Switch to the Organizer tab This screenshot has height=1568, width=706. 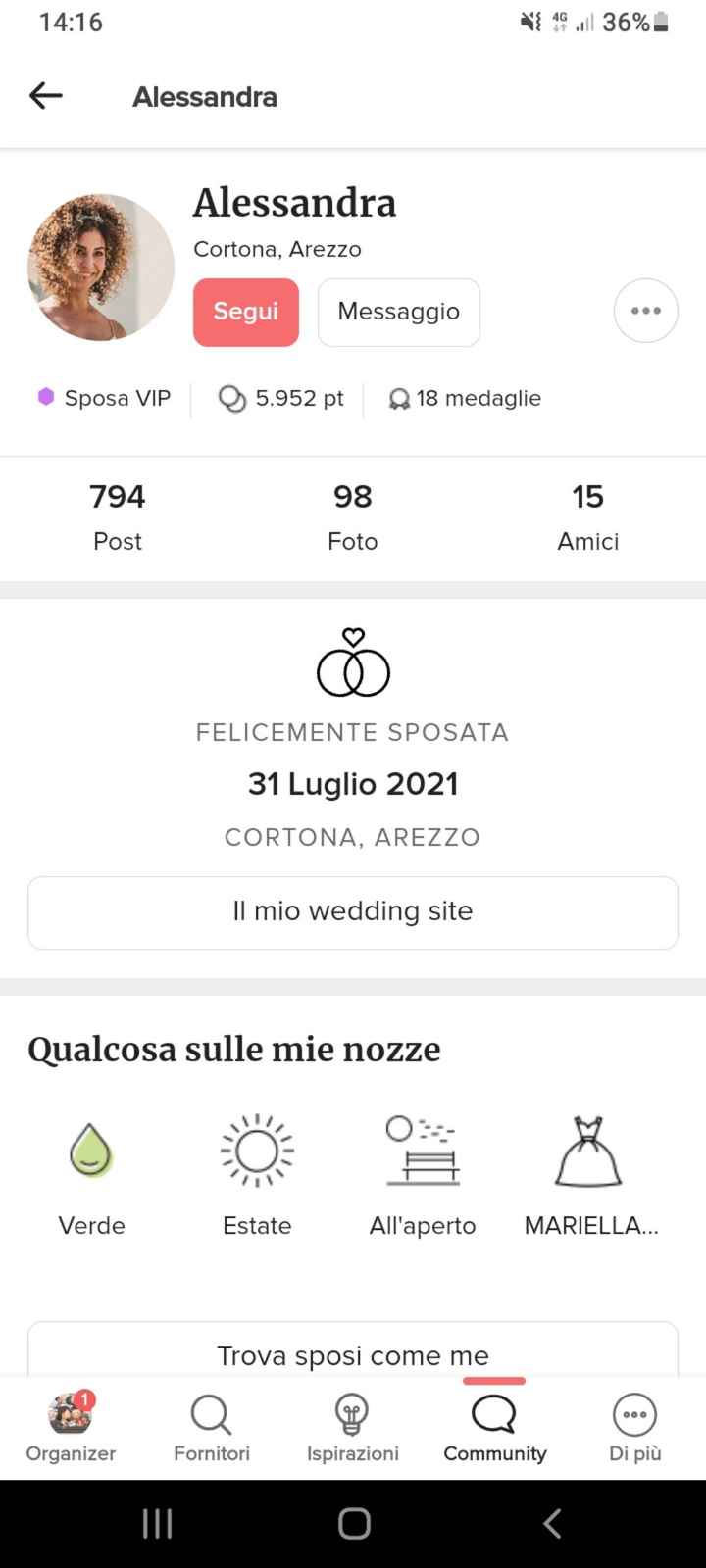(71, 1427)
